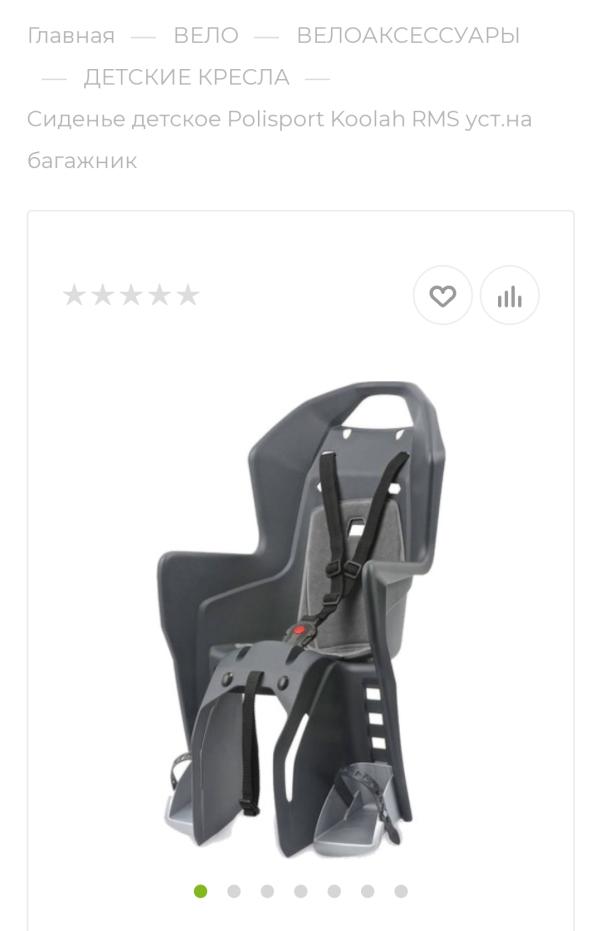Viewport: 600px width, 931px height.
Task: Open the ДЕТСКИЕ КРЕСЛА breadcrumb category
Action: pos(186,77)
